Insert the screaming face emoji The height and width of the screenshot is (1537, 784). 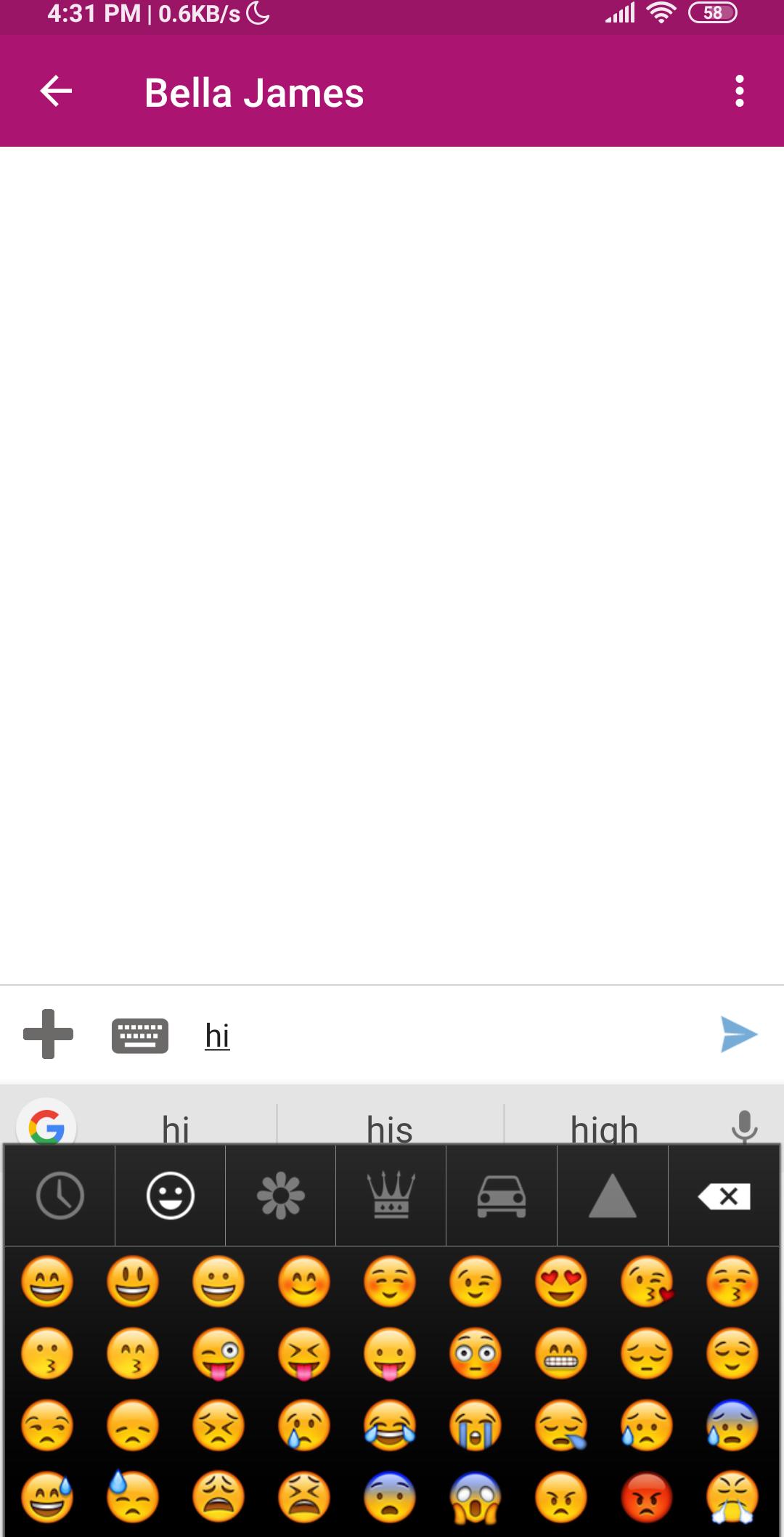click(x=475, y=1497)
